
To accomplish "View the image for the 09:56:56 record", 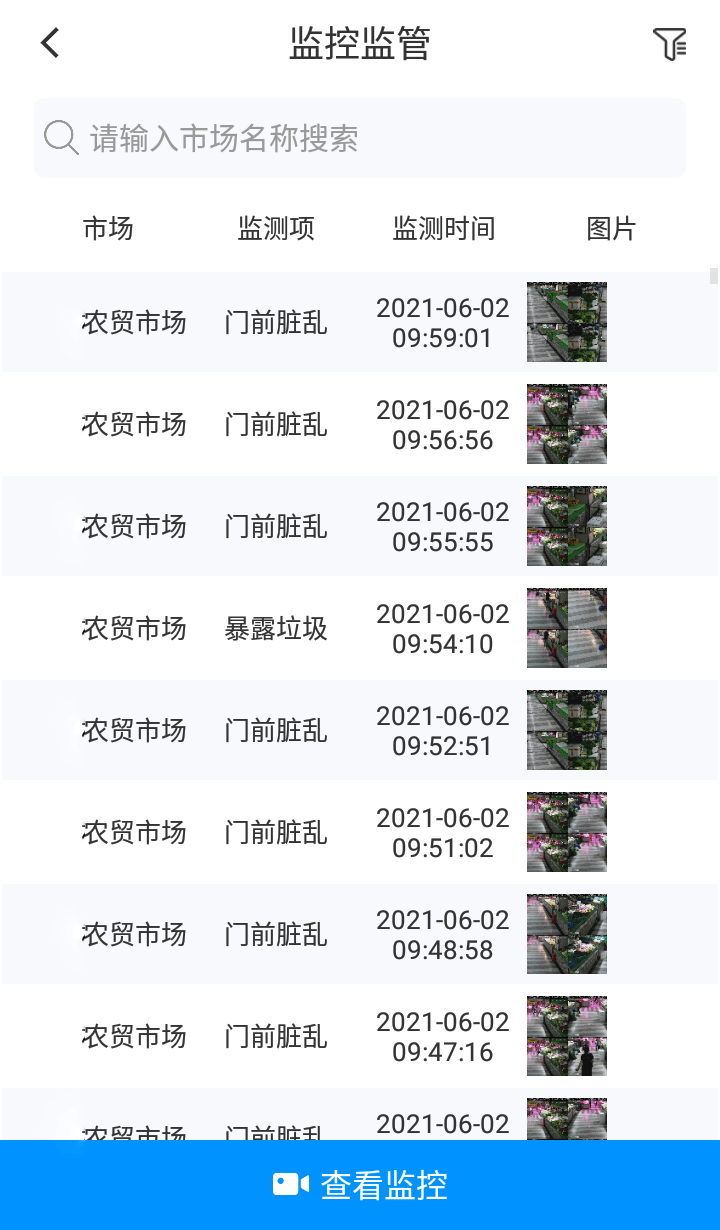I will point(567,424).
